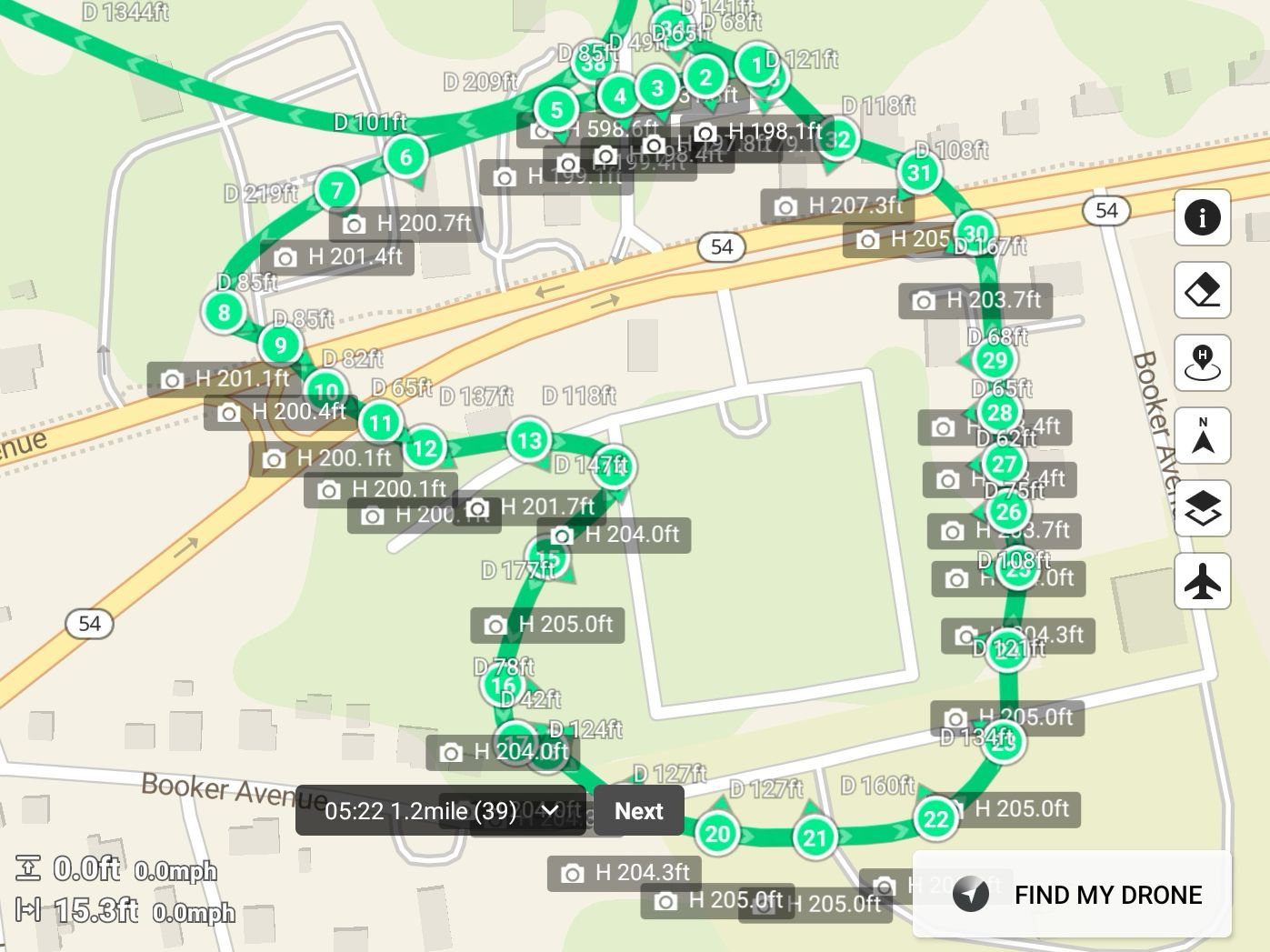This screenshot has height=952, width=1270.
Task: Select waypoint 8 on the route
Action: (x=224, y=312)
